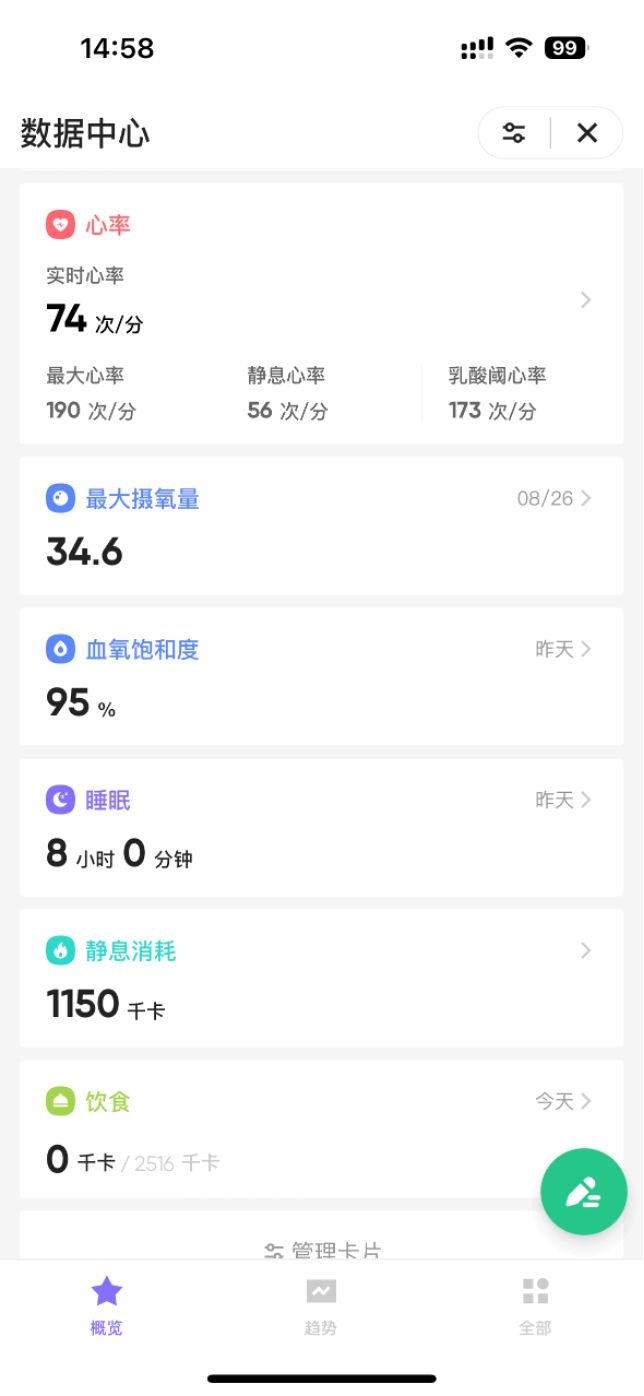View the 静息消耗 card
The image size is (644, 1396).
[321, 978]
